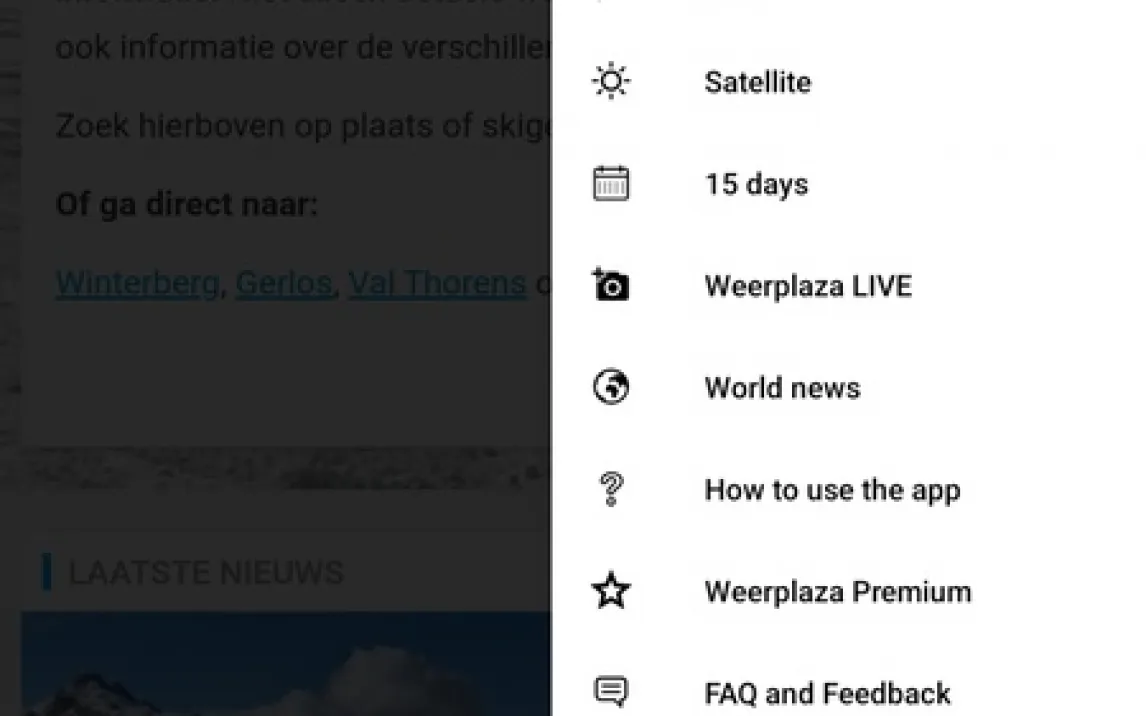Open the Satellite view
This screenshot has height=716, width=1146.
(757, 82)
